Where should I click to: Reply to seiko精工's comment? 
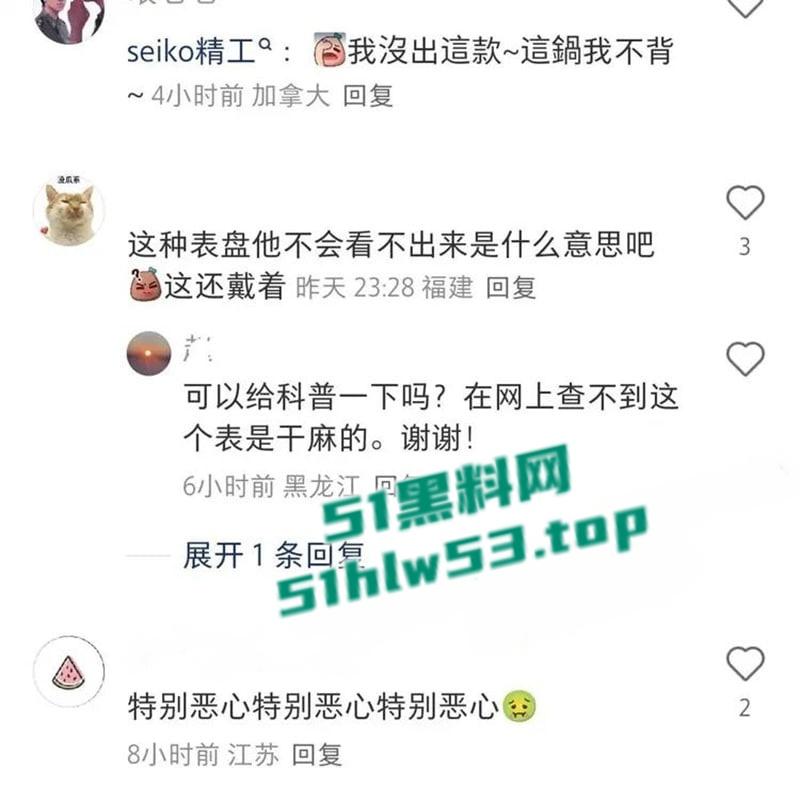pos(368,96)
